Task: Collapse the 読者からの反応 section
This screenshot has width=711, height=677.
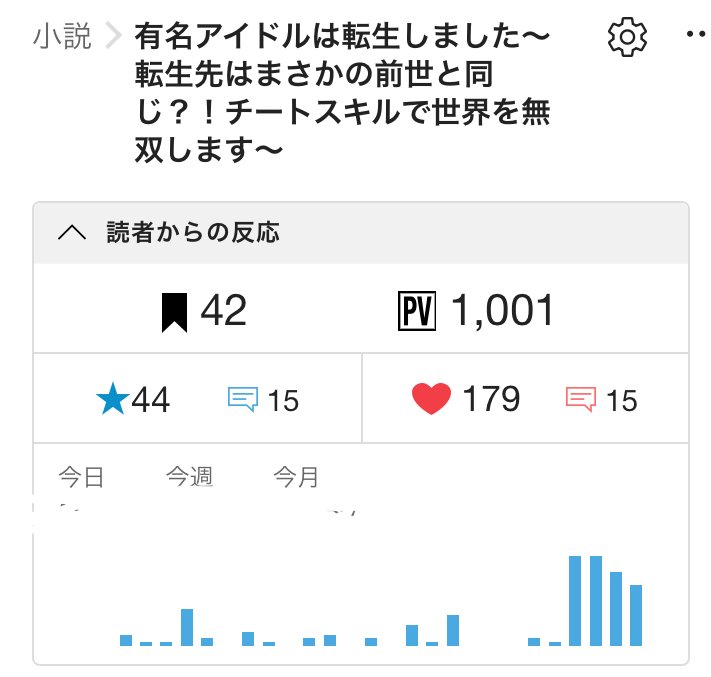Action: pyautogui.click(x=72, y=233)
